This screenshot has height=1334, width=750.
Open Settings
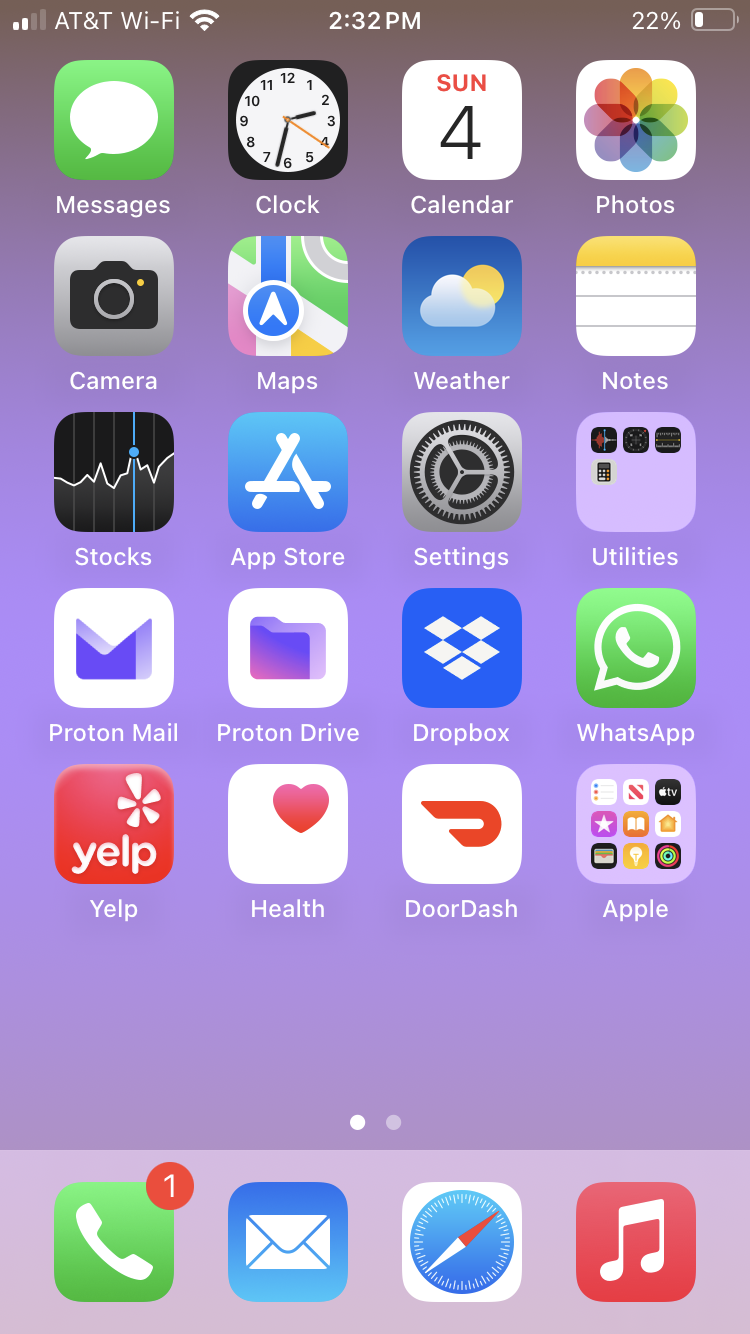tap(462, 472)
